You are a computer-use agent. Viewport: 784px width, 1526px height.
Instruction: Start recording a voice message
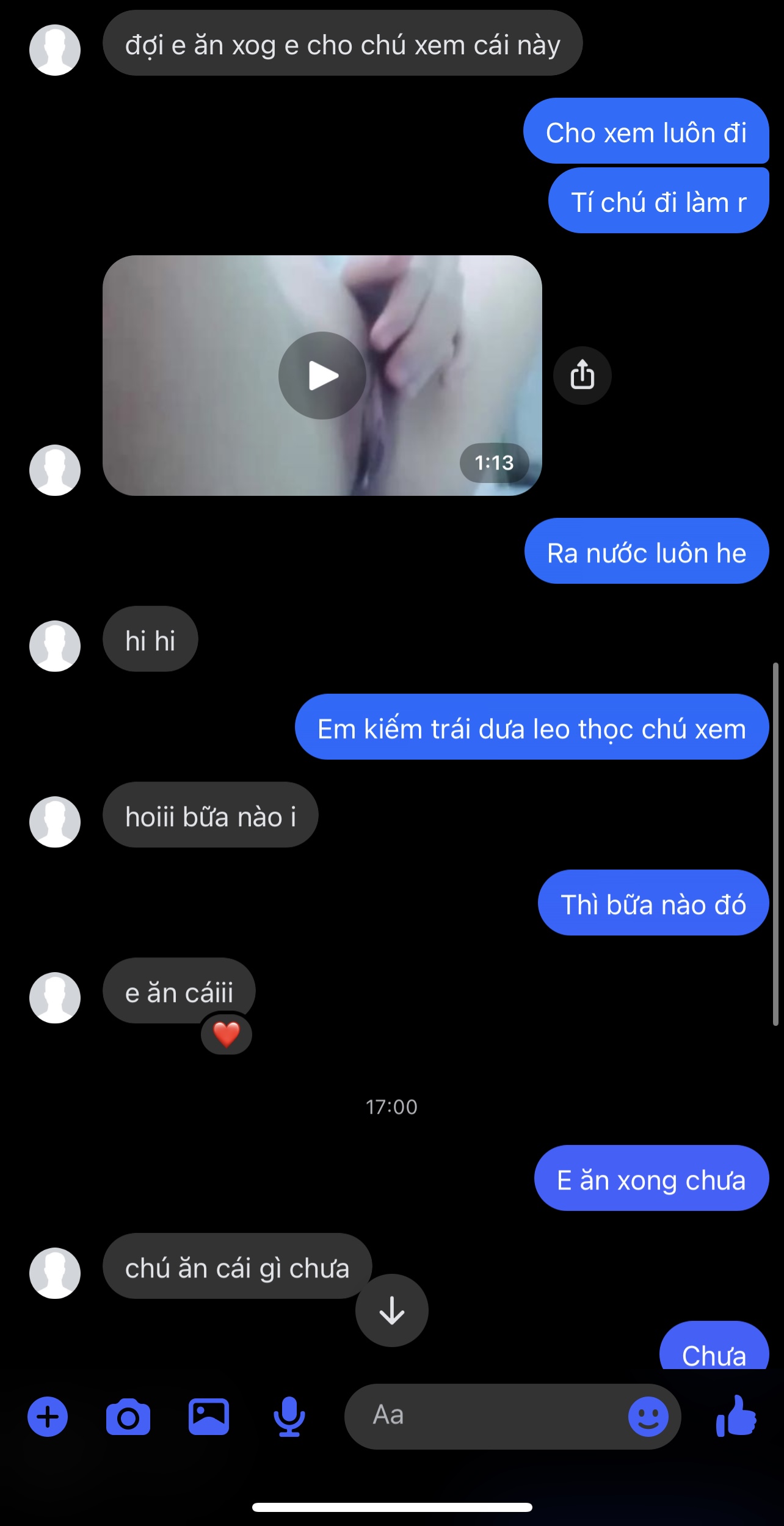289,1416
